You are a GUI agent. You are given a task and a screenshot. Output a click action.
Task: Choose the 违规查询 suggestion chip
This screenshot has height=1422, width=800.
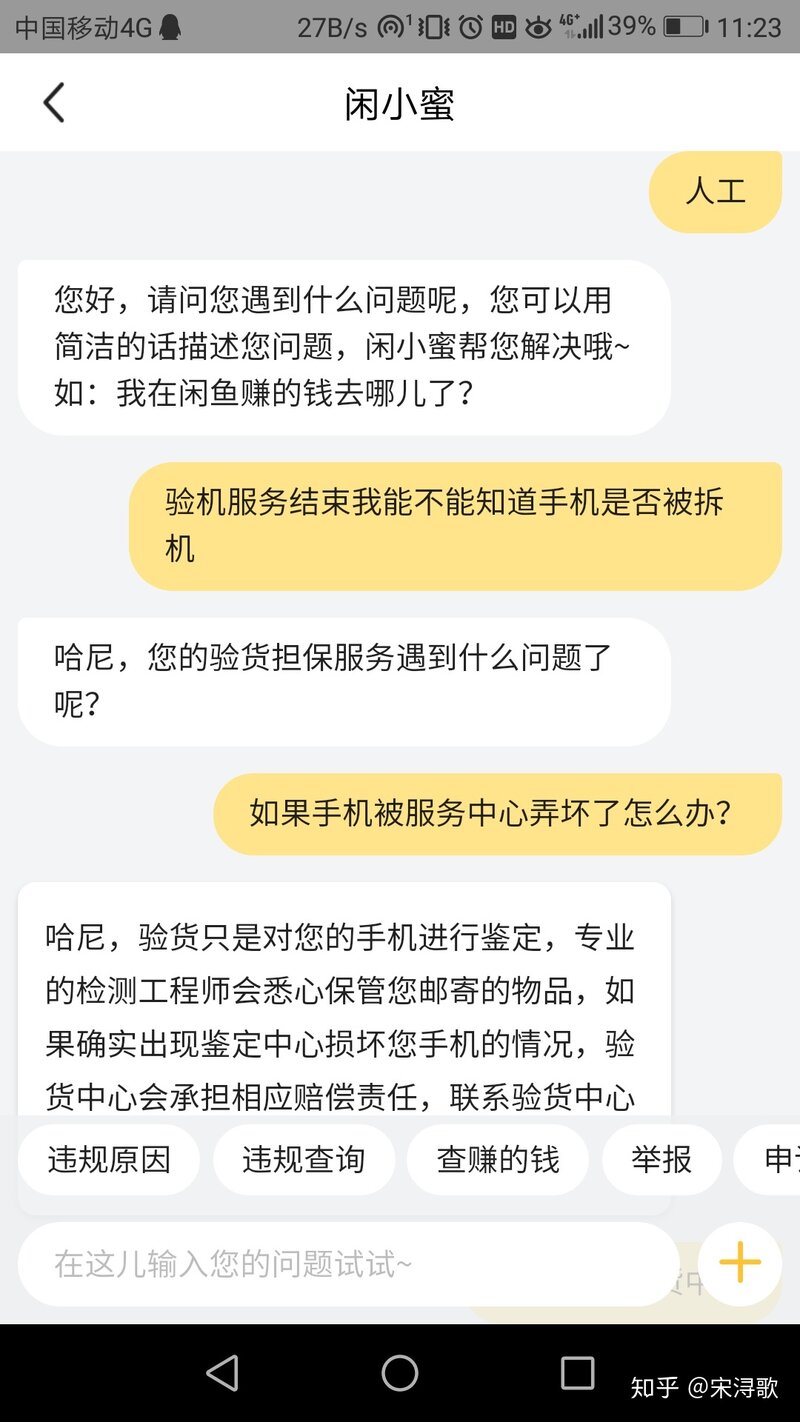click(303, 1160)
